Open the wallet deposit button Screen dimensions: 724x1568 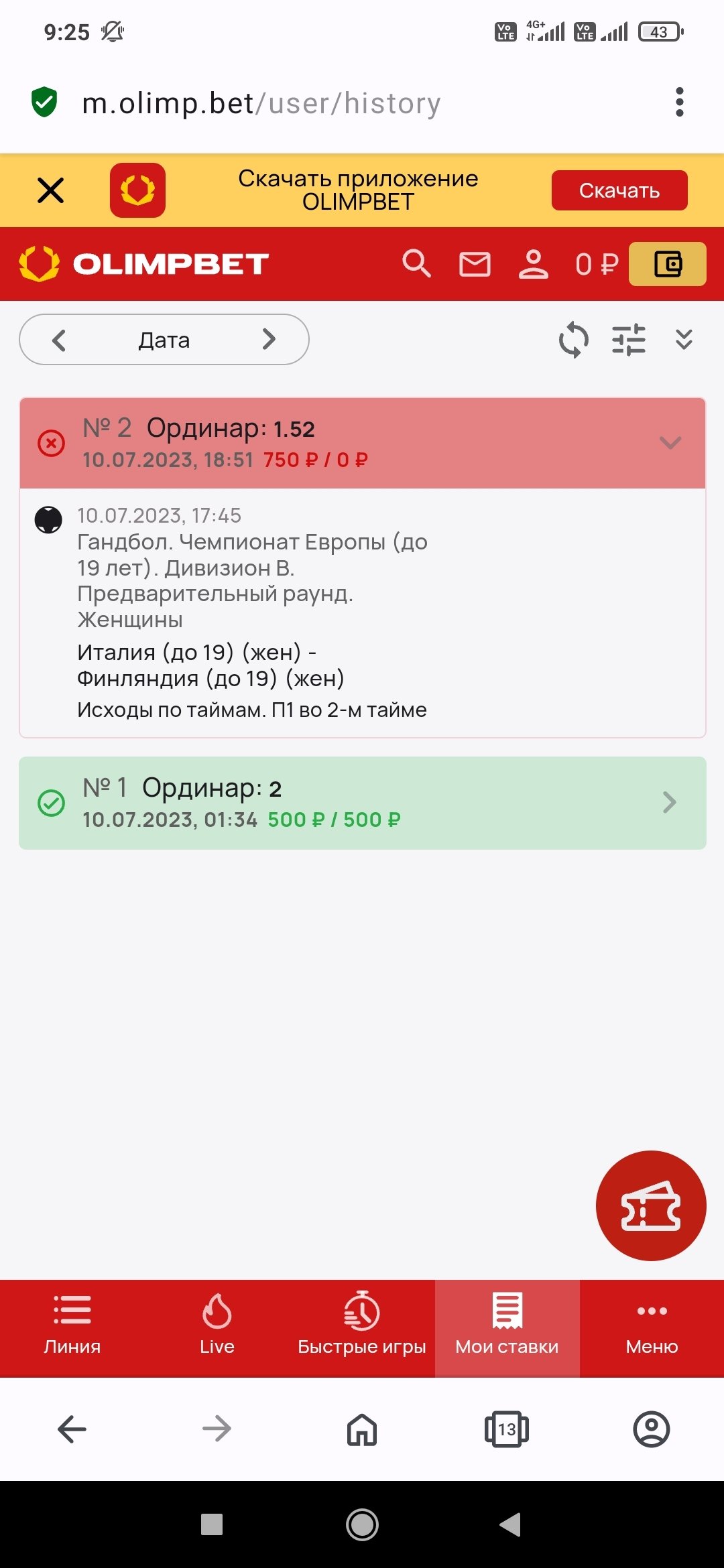point(667,264)
